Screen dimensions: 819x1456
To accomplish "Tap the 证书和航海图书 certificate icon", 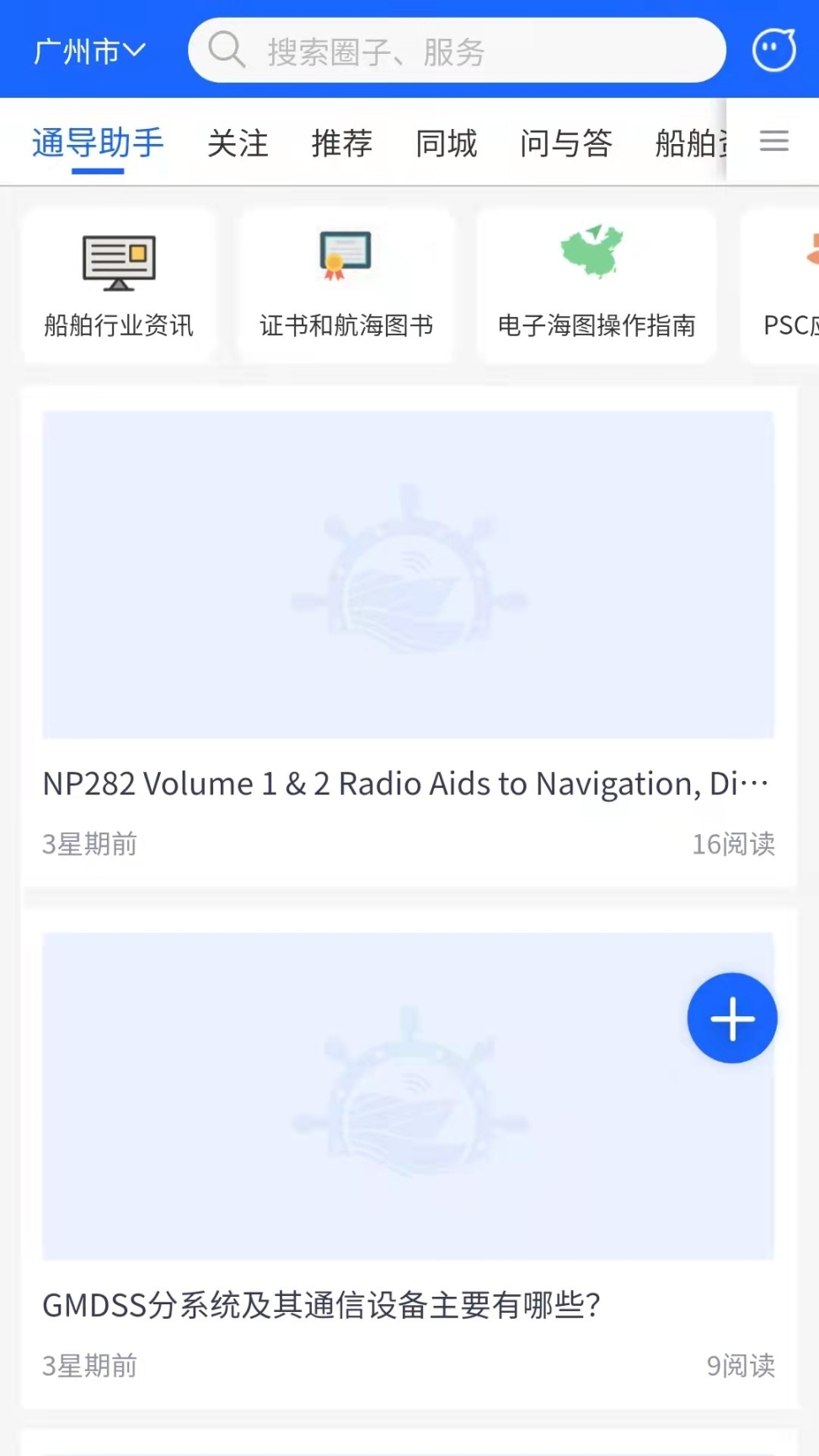I will click(345, 258).
